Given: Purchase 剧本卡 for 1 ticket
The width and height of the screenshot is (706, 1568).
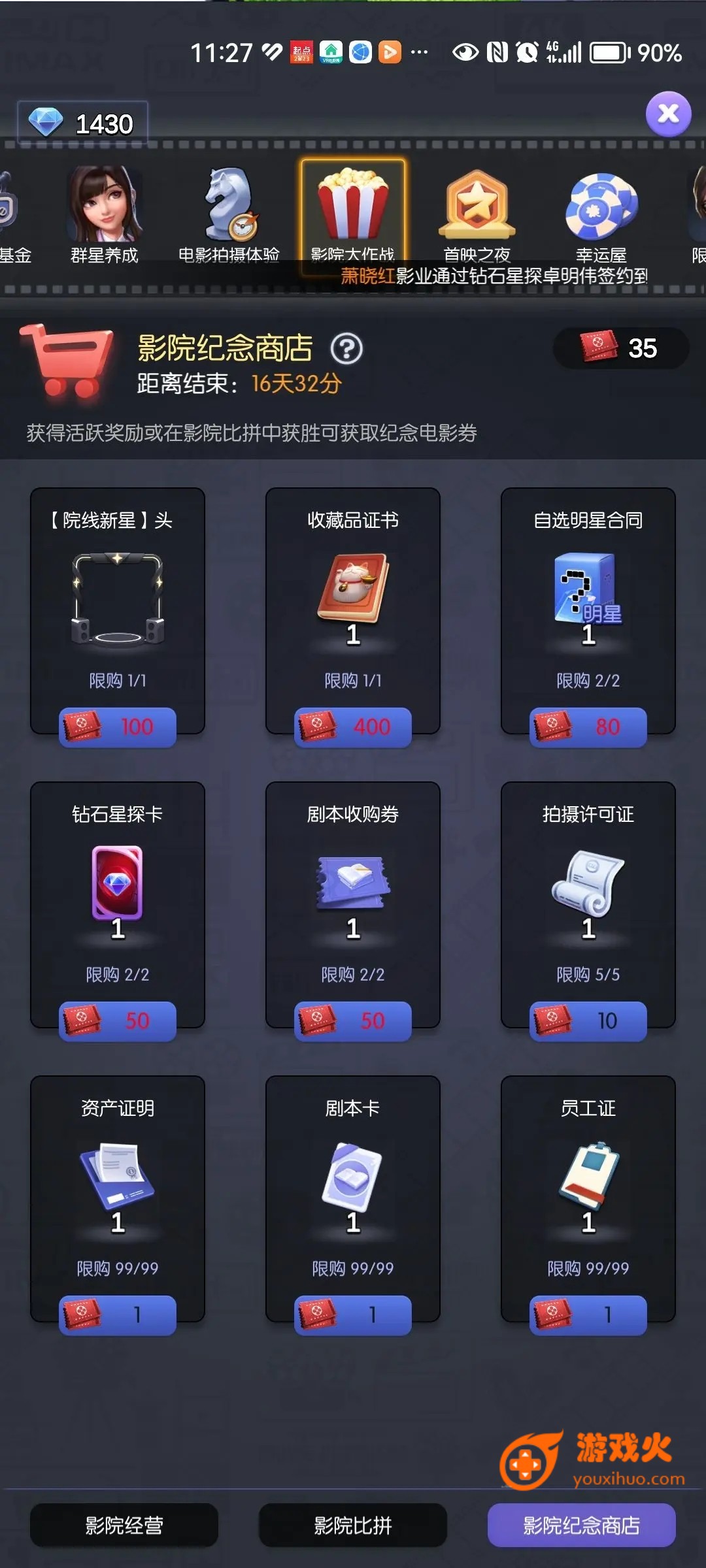Looking at the screenshot, I should click(x=353, y=1315).
